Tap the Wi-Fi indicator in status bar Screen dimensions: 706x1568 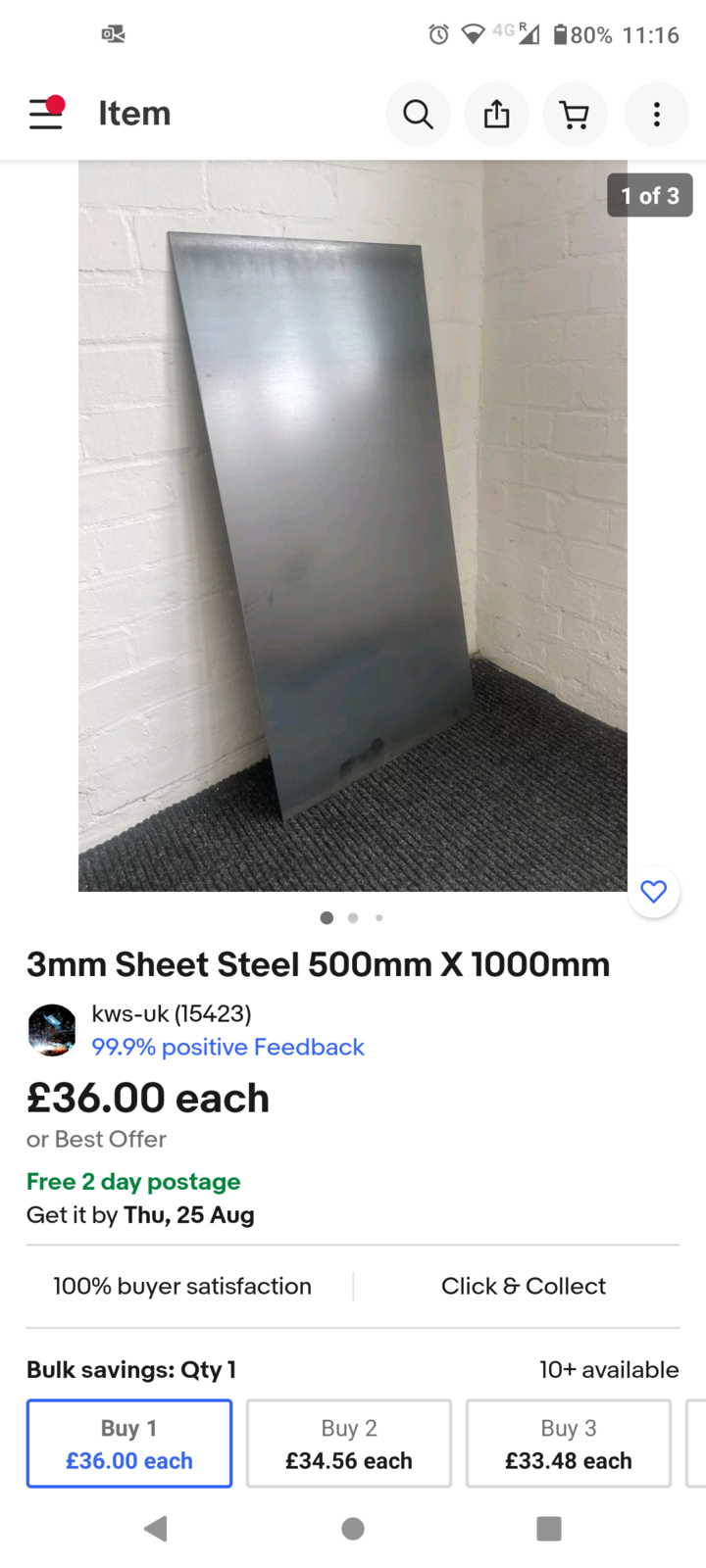coord(473,33)
